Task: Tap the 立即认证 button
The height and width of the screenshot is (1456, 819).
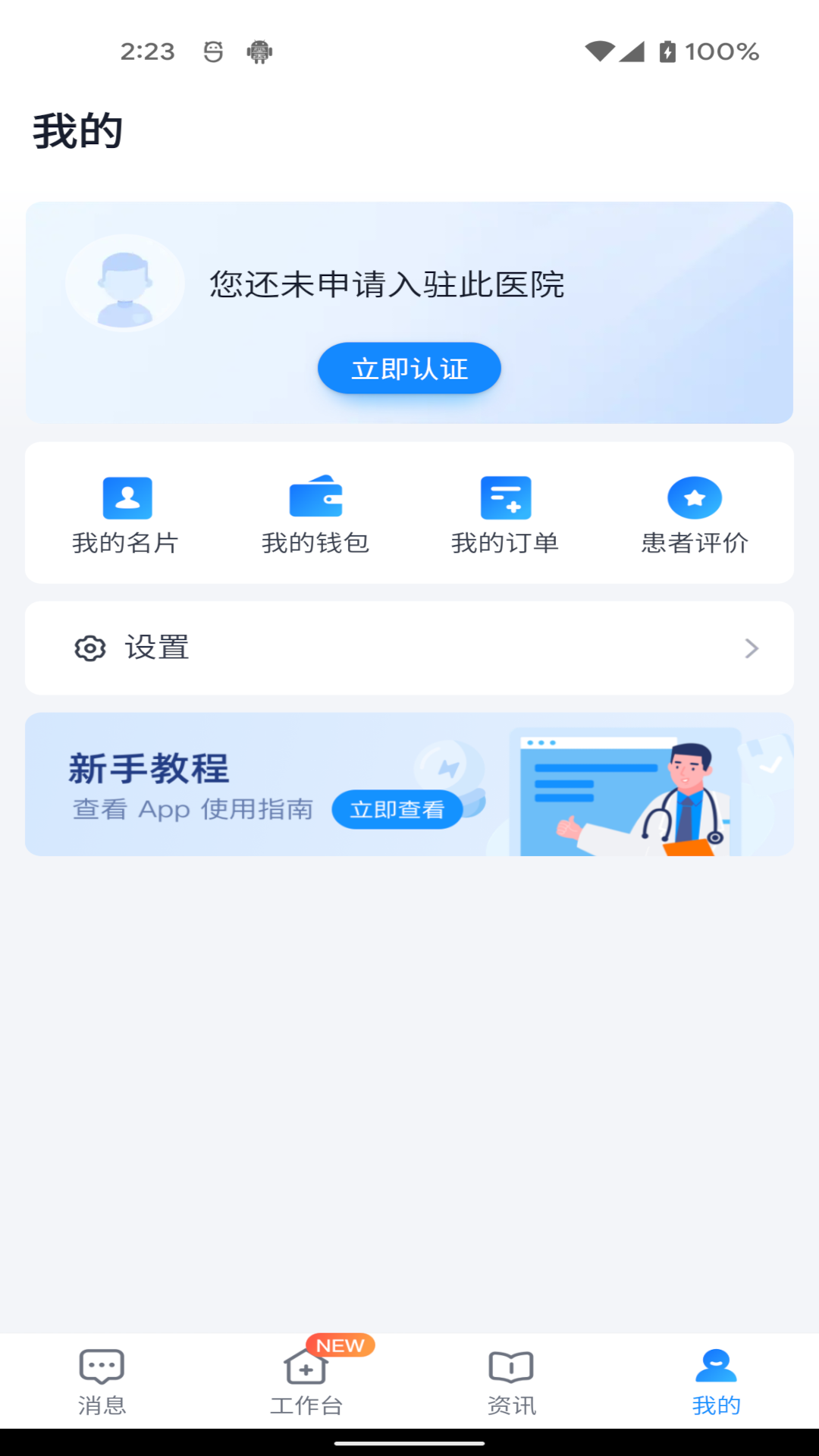Action: 409,368
